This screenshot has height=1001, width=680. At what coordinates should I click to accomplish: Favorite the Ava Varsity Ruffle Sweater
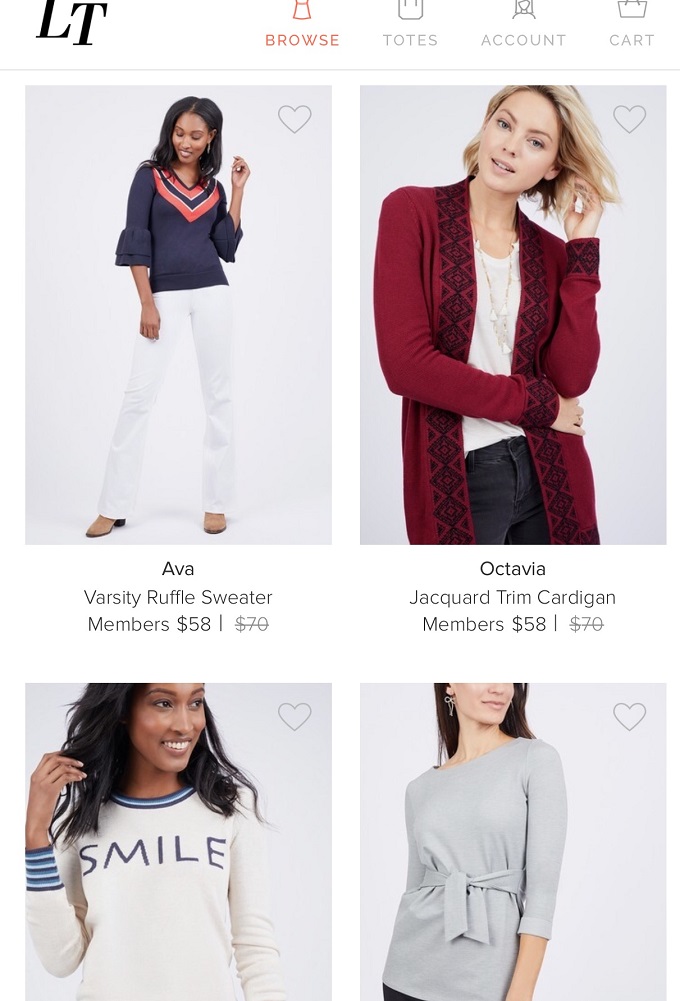pos(294,119)
